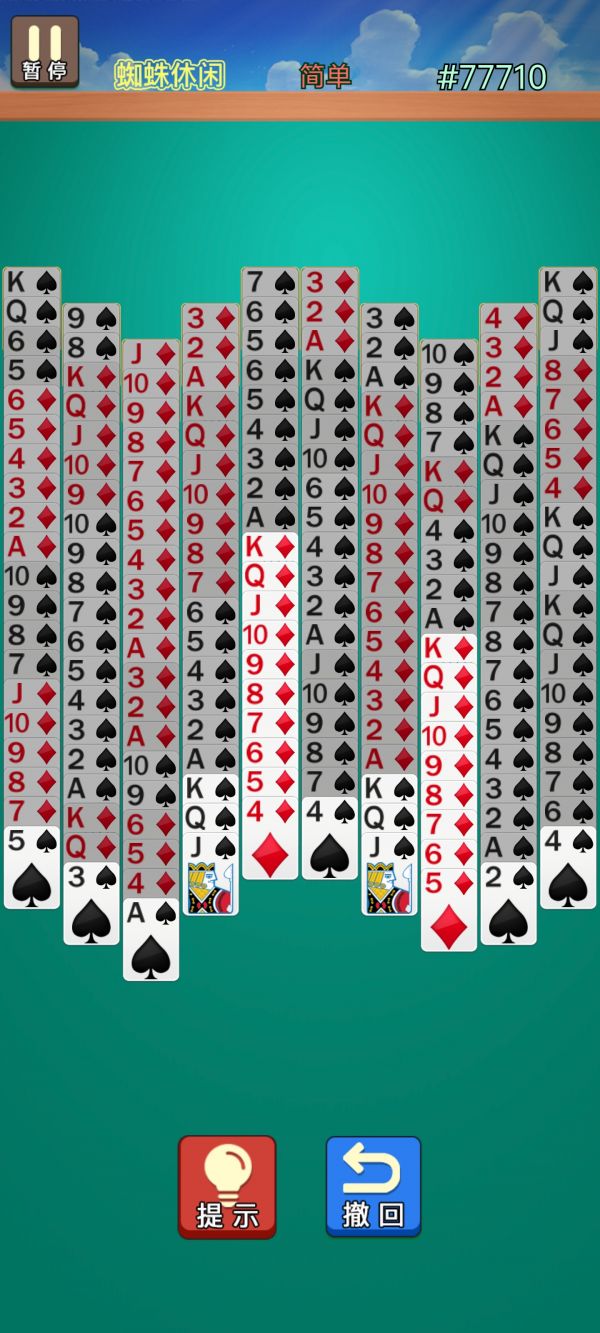The width and height of the screenshot is (600, 1333).
Task: Choose the 2 of spades card
Action: coord(508,905)
